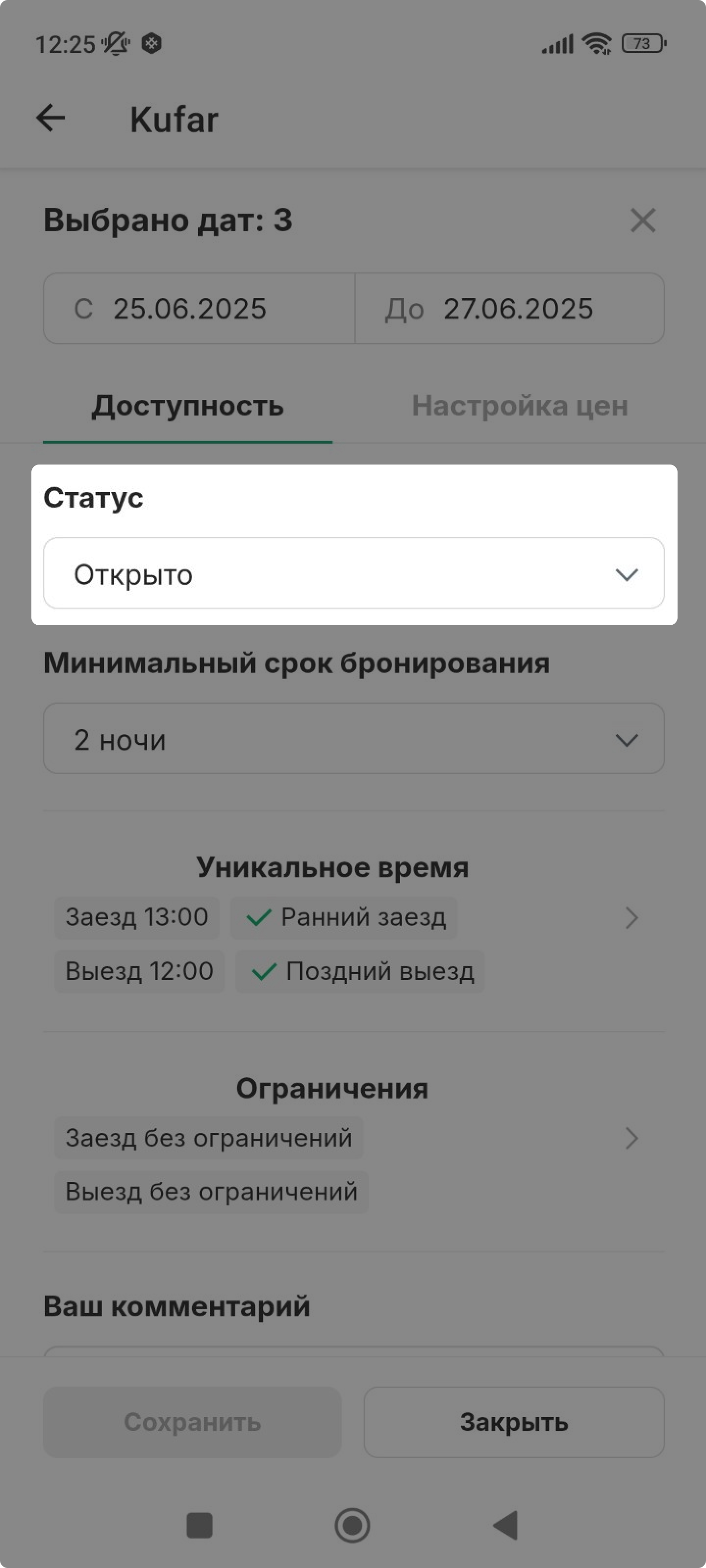
Task: Open recent apps with square button
Action: coord(199,1525)
